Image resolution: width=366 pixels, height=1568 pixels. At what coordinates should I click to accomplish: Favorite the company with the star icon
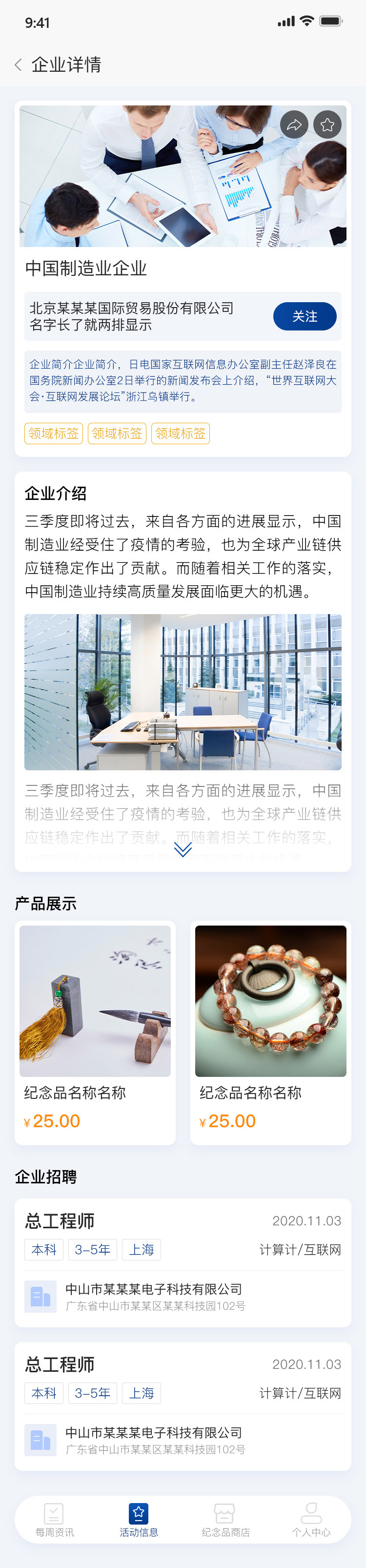coord(327,125)
